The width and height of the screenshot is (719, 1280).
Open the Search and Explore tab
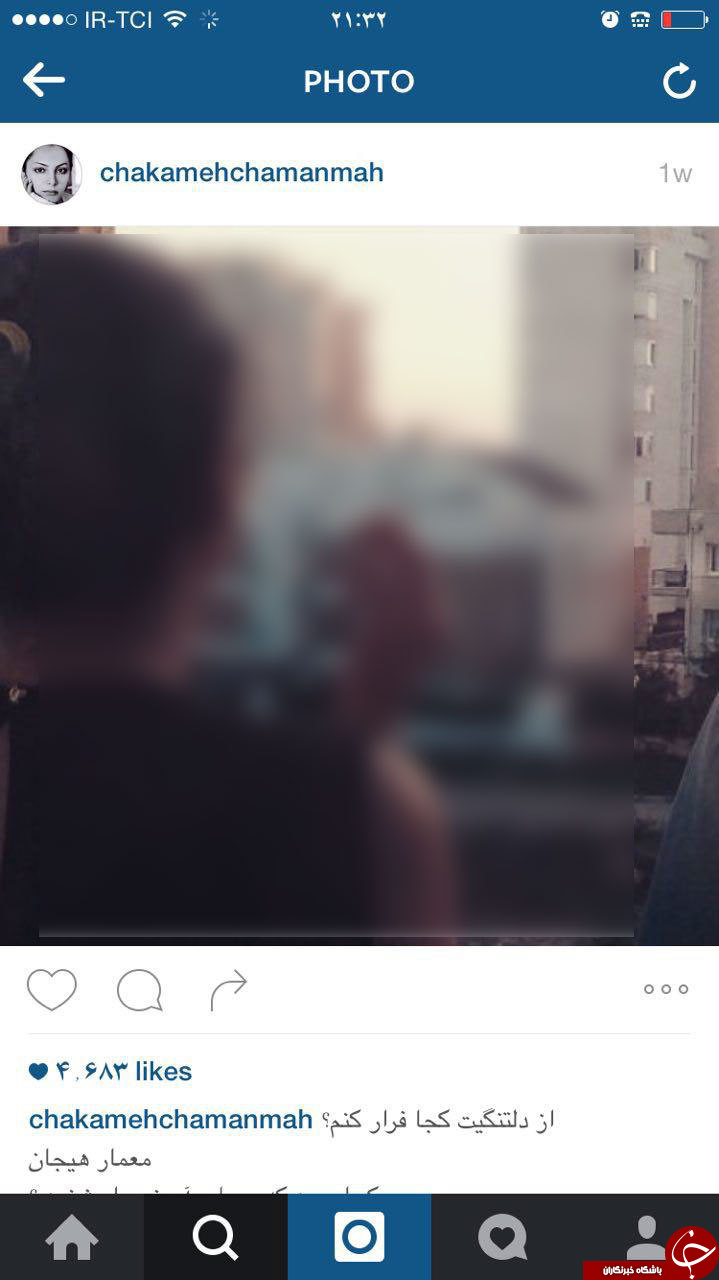click(216, 1238)
